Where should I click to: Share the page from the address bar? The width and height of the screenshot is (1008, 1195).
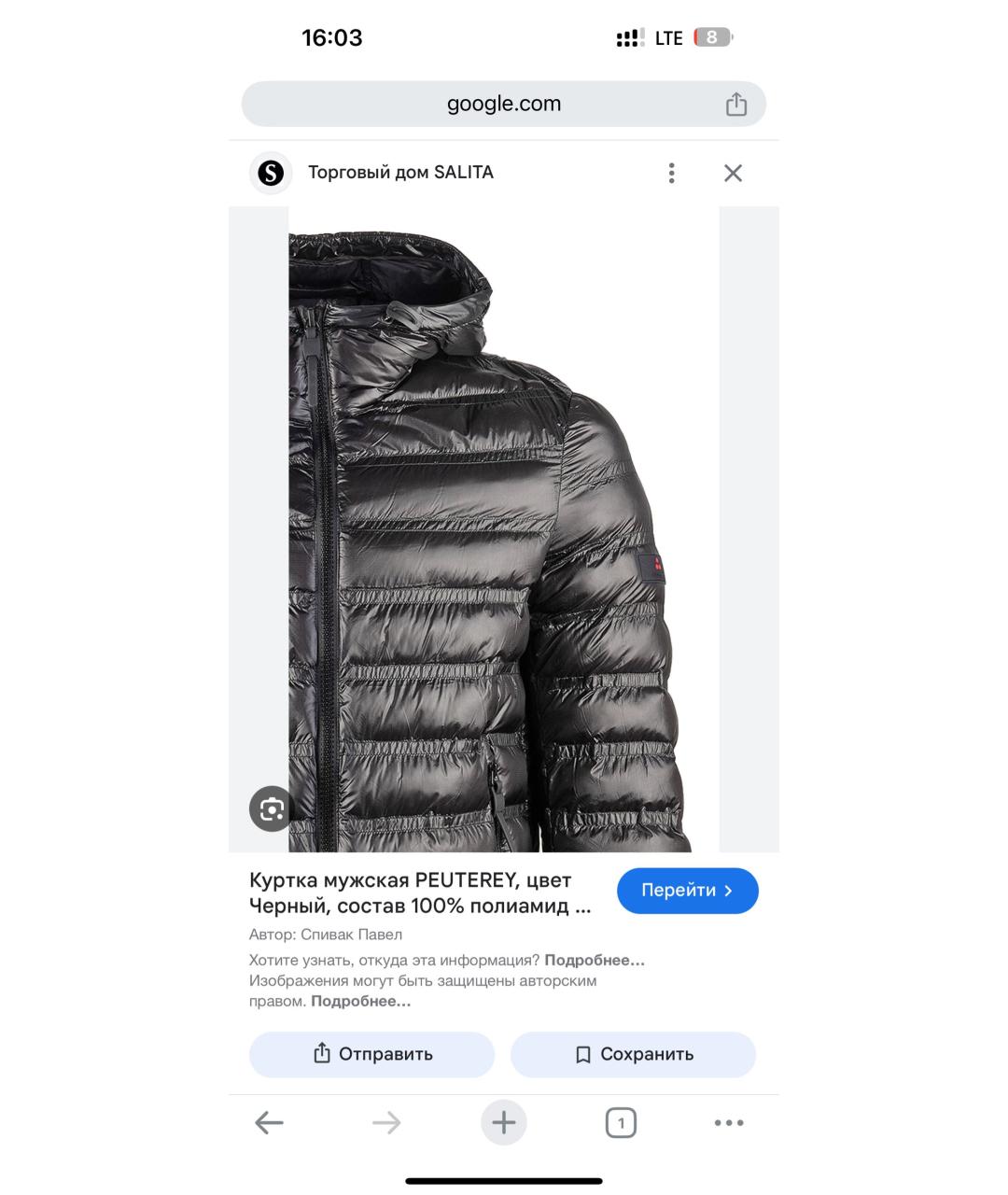[x=736, y=104]
